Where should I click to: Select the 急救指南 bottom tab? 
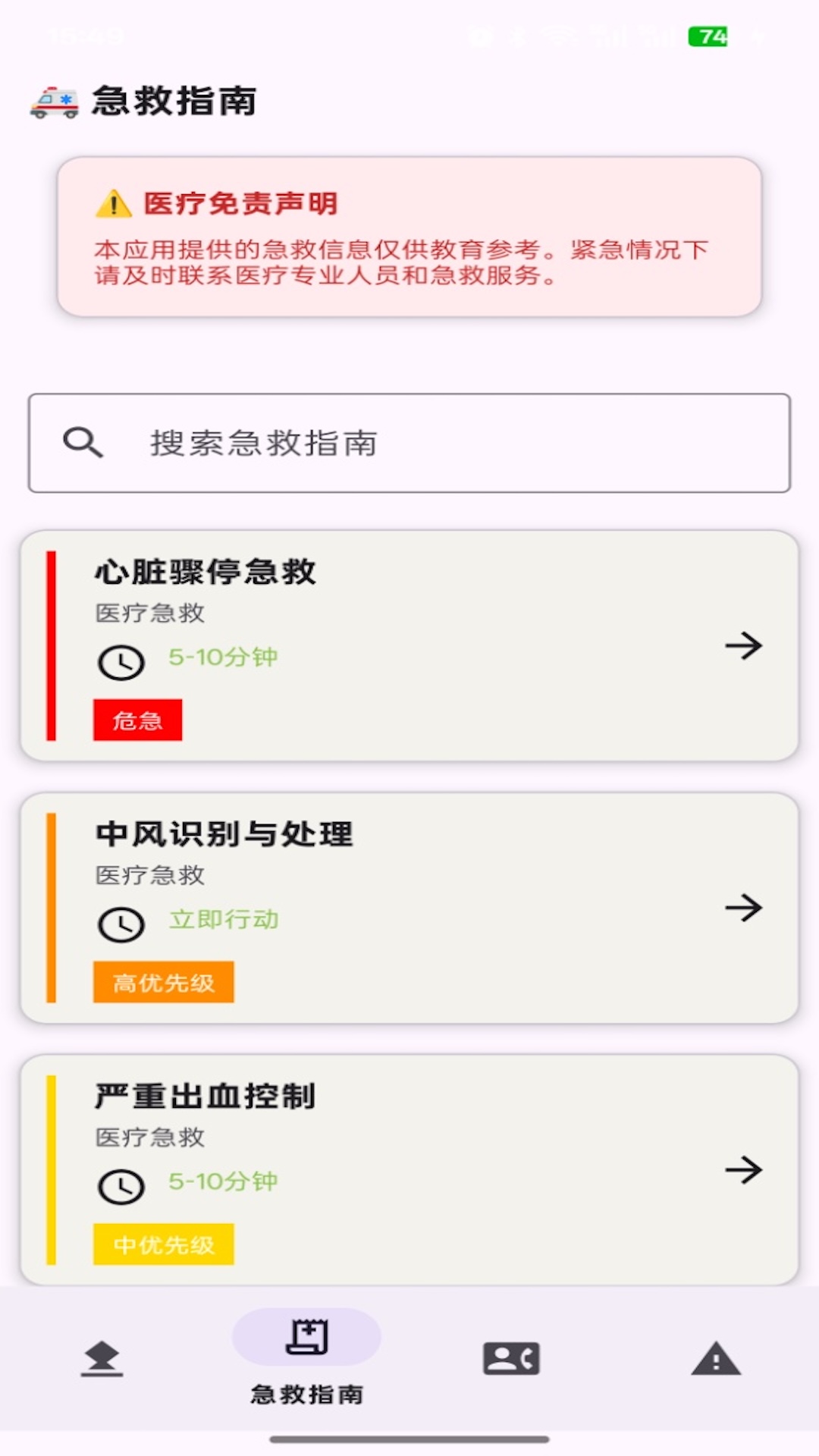[306, 1358]
